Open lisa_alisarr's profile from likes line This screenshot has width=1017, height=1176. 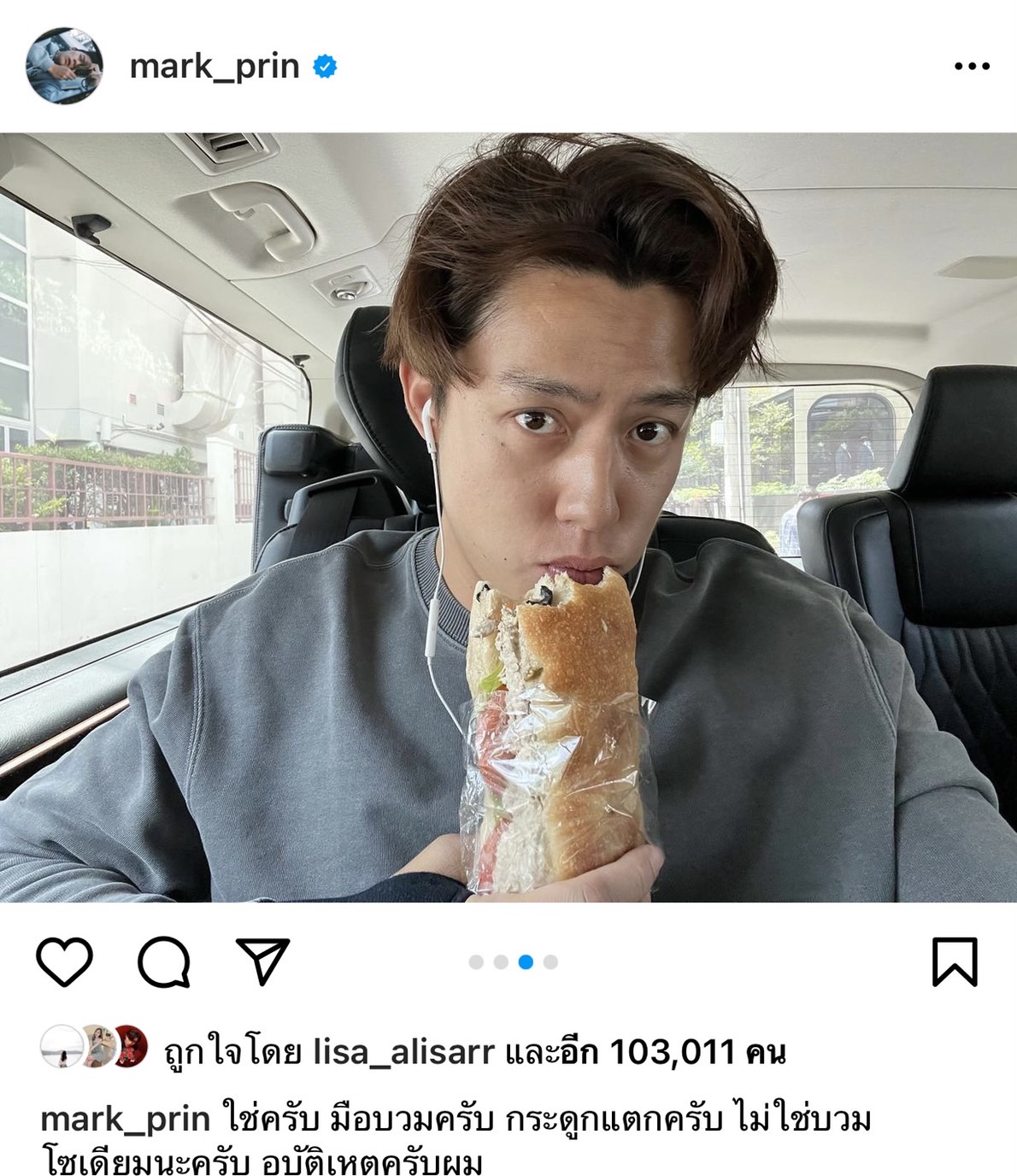[x=403, y=1052]
